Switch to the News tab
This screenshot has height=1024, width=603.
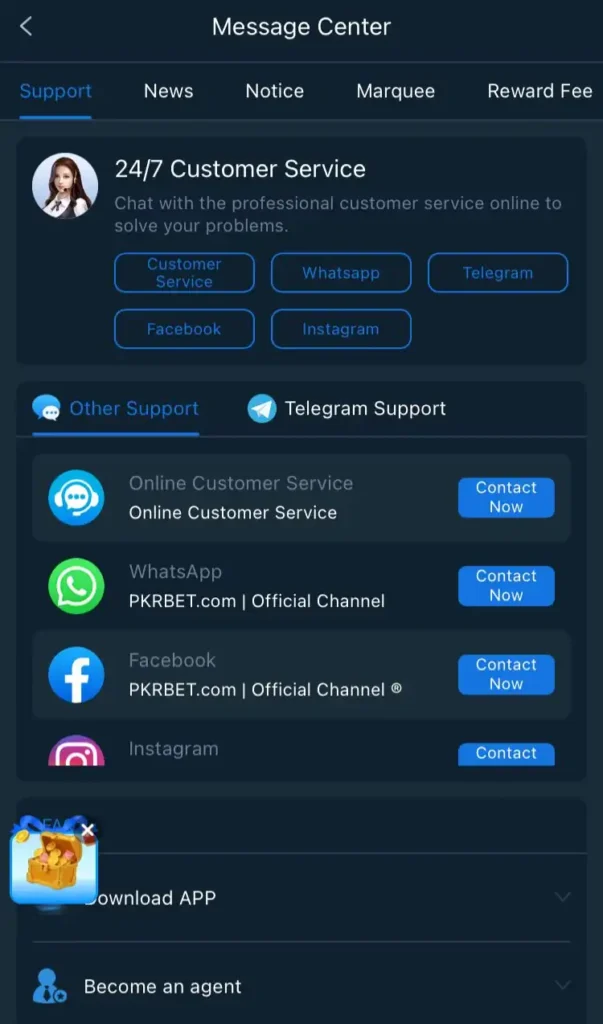(x=168, y=91)
